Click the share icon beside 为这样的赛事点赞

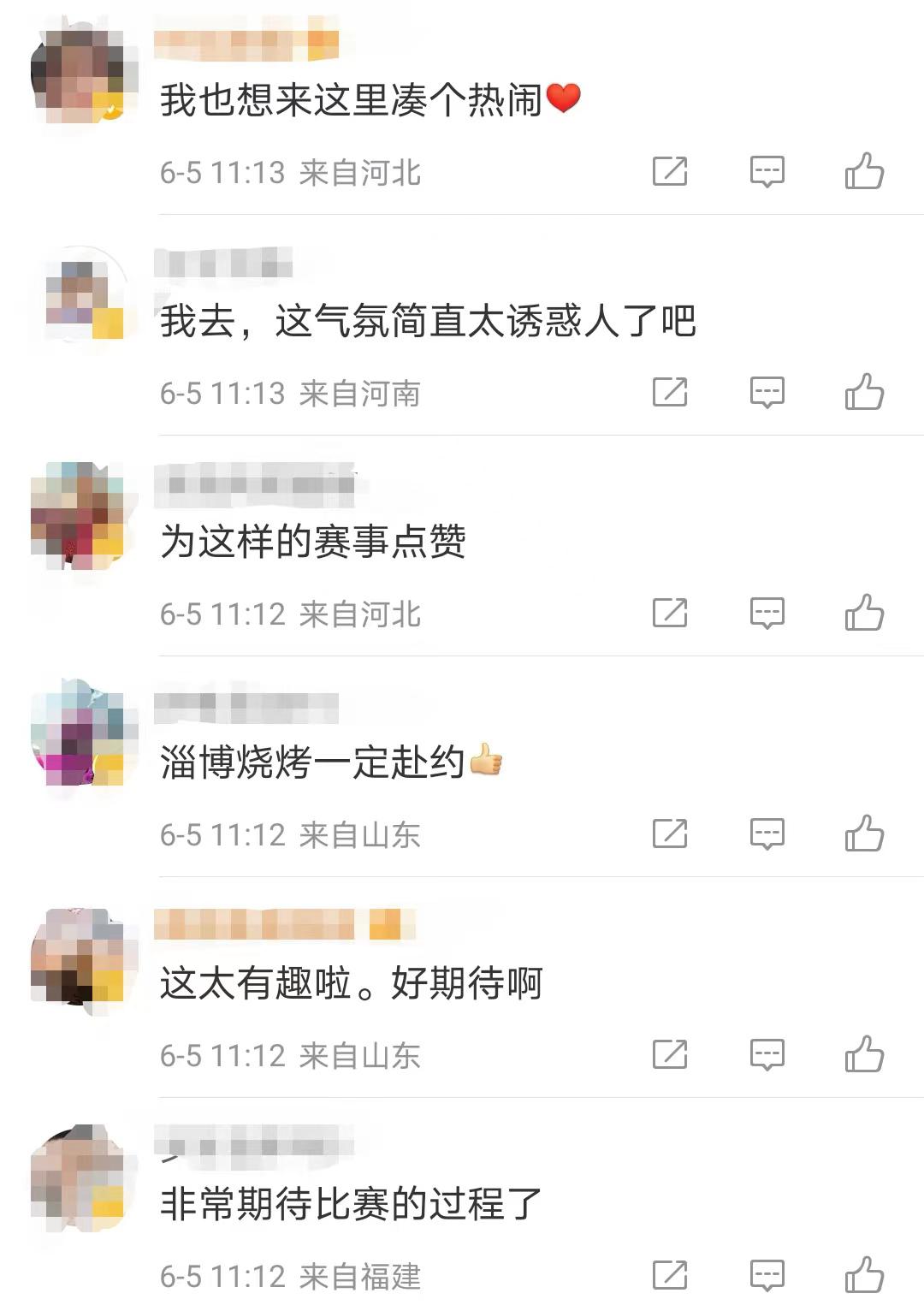point(672,613)
